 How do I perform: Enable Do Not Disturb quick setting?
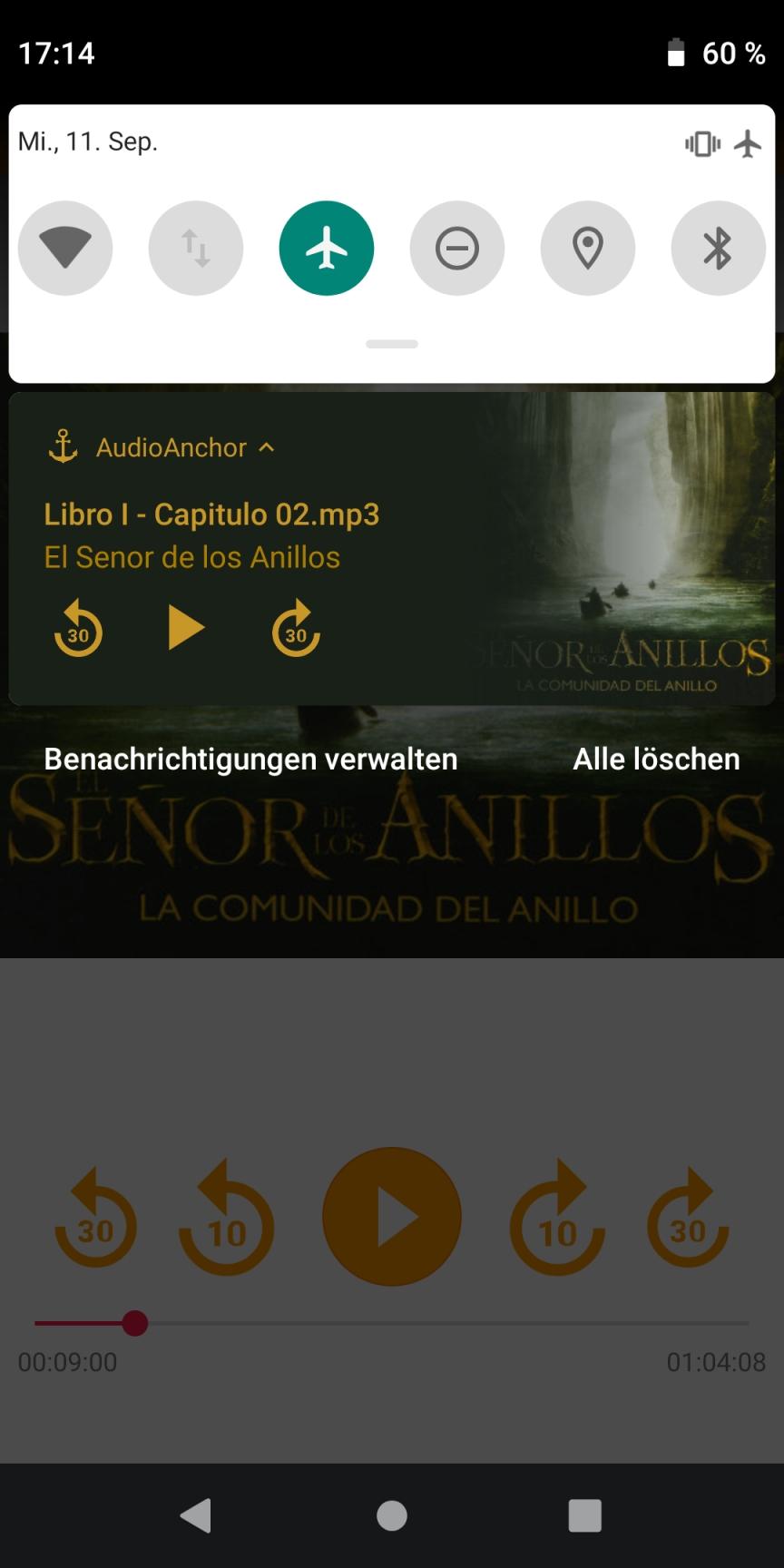457,248
